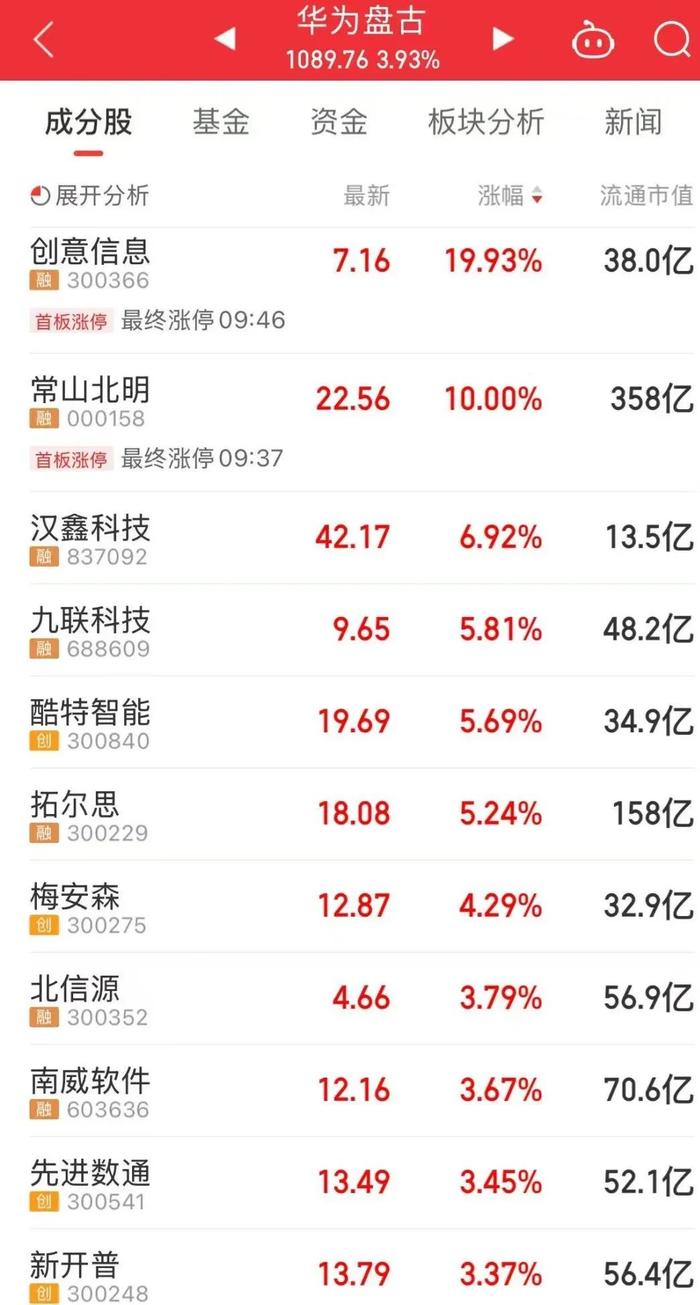Open the stock 北信源

point(350,998)
